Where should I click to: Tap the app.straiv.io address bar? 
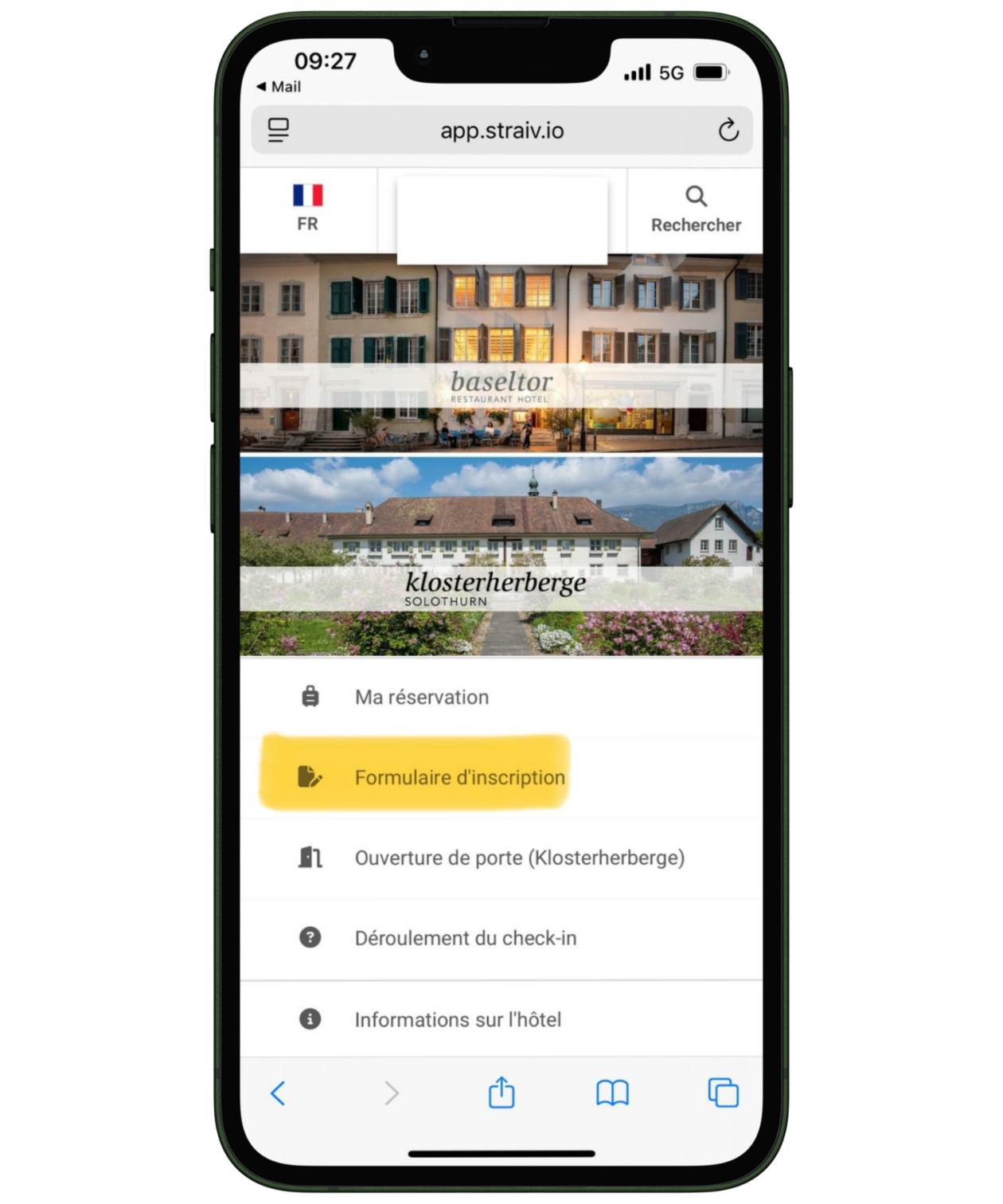(x=501, y=131)
